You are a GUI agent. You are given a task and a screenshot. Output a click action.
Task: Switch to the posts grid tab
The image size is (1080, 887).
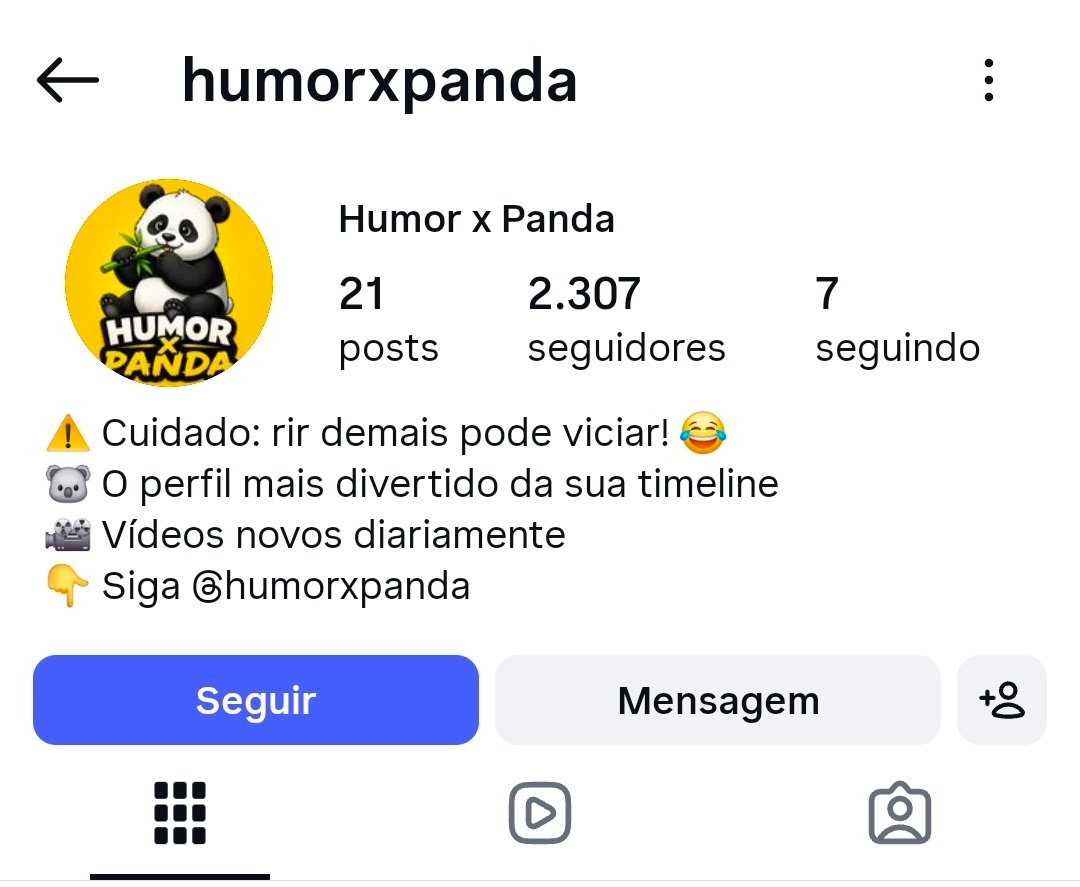[180, 813]
